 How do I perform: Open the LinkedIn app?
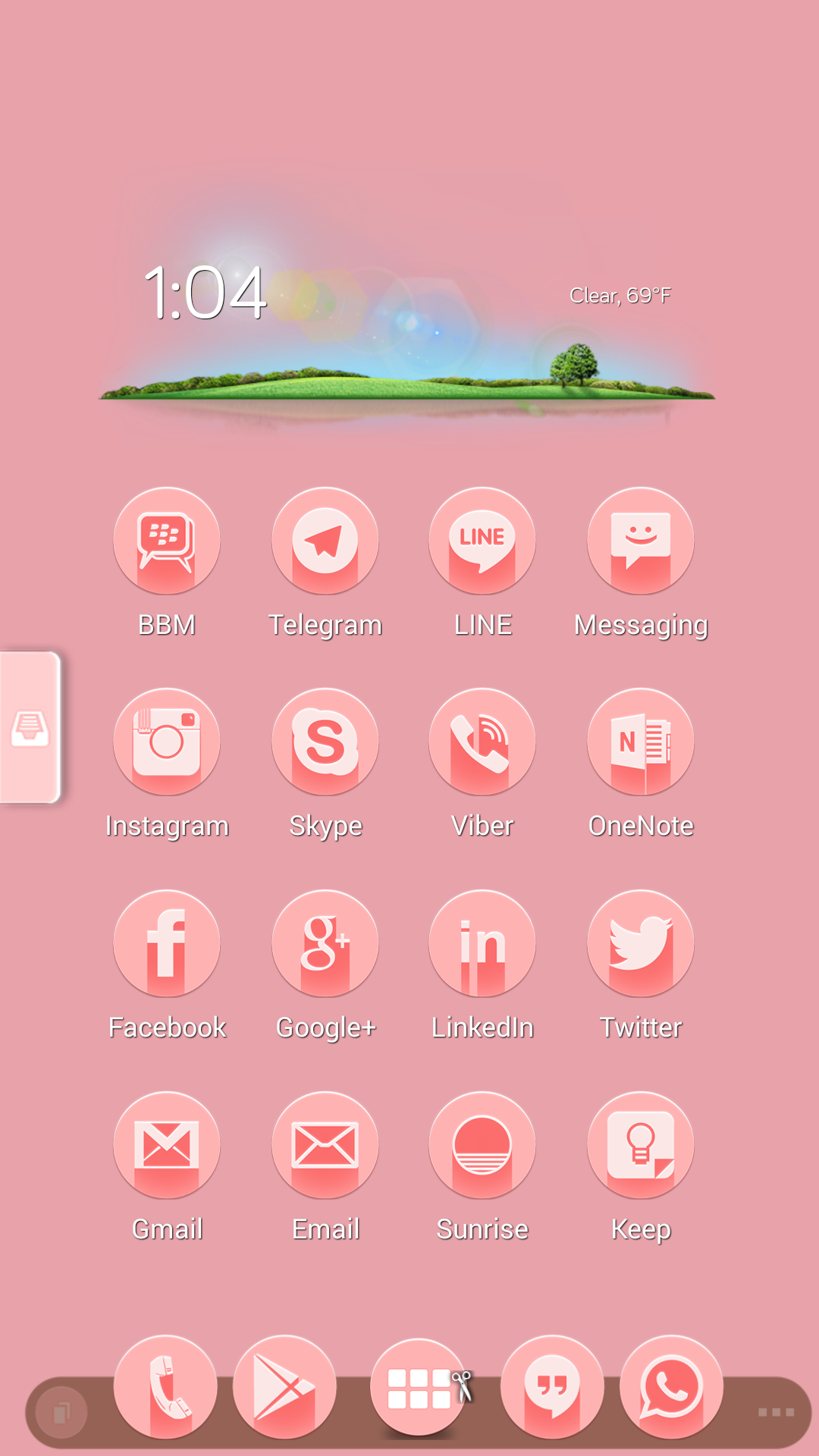(482, 943)
